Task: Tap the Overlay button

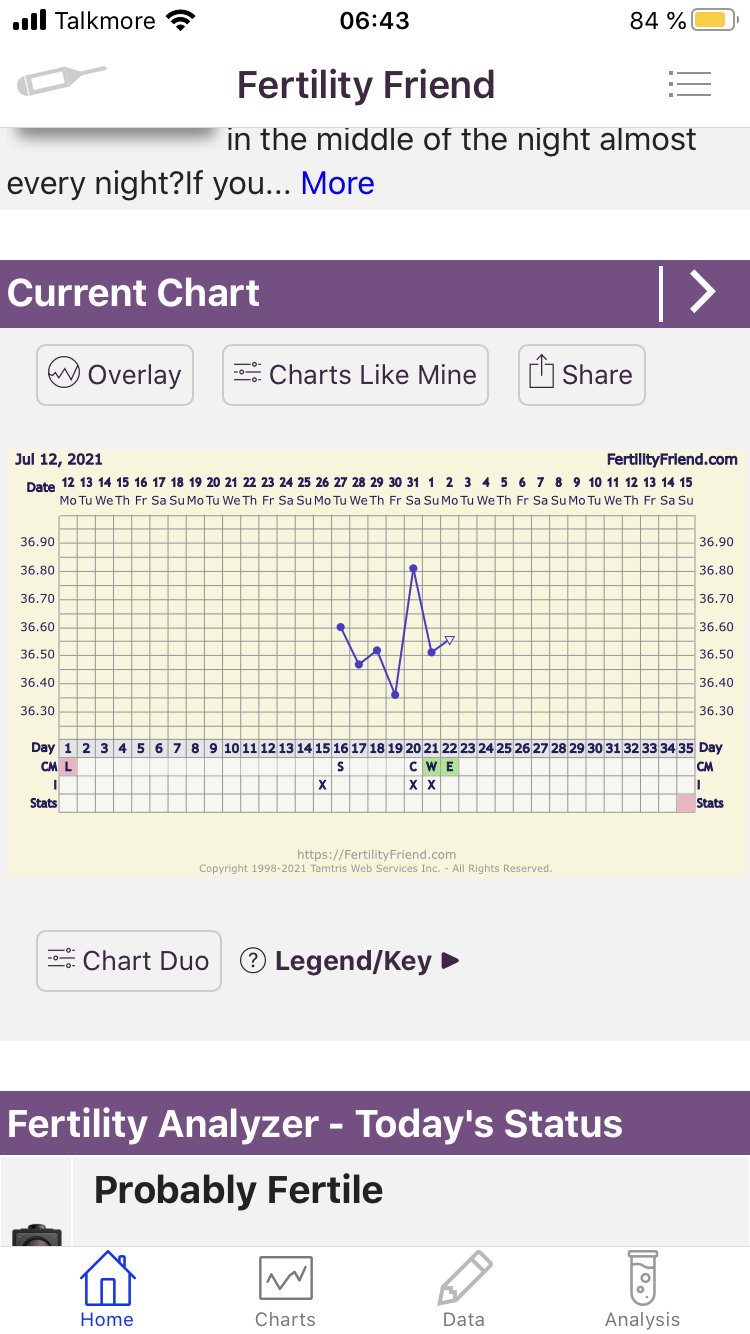Action: click(x=115, y=375)
